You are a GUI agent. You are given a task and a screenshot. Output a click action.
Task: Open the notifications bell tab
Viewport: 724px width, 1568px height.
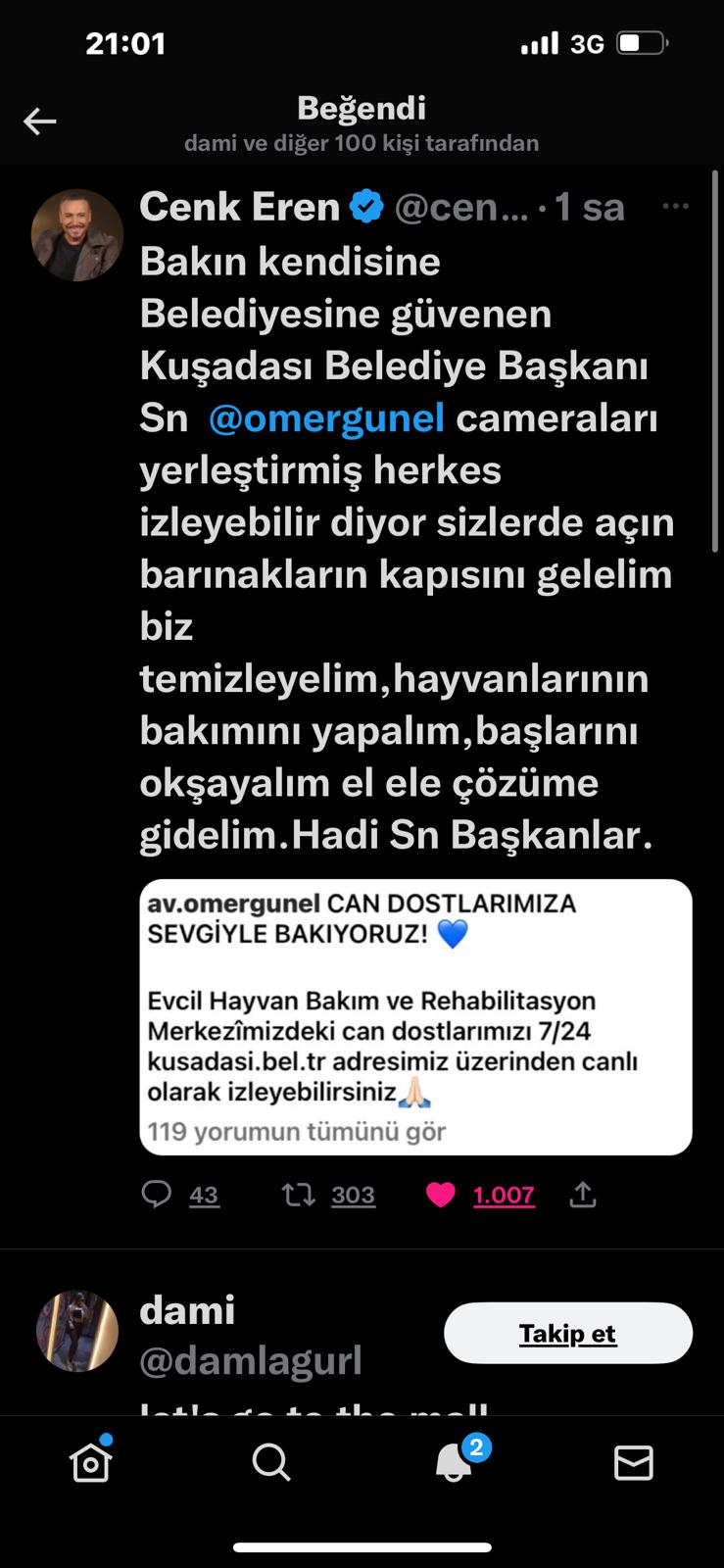tap(454, 1462)
